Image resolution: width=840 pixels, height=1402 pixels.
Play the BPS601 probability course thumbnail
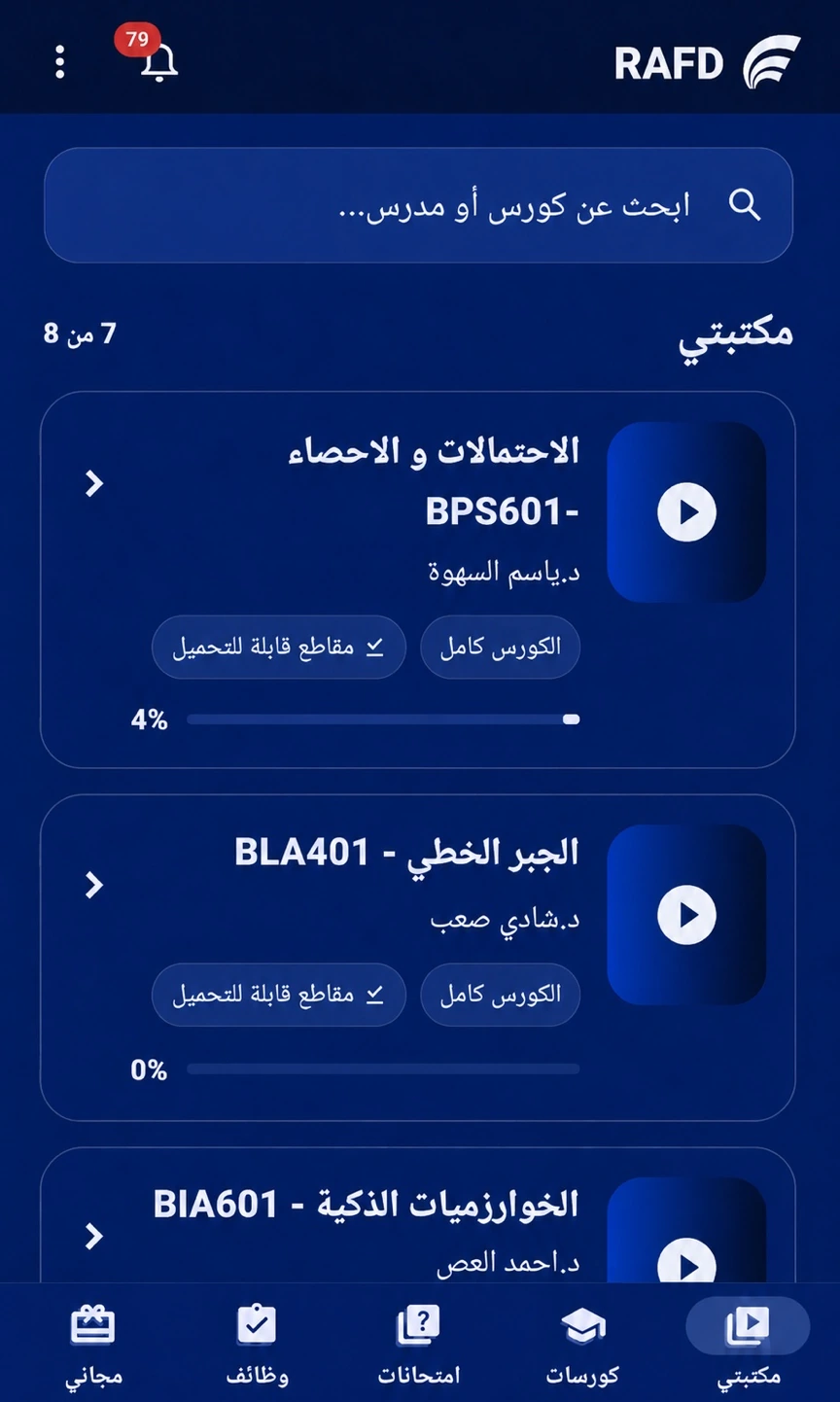686,511
